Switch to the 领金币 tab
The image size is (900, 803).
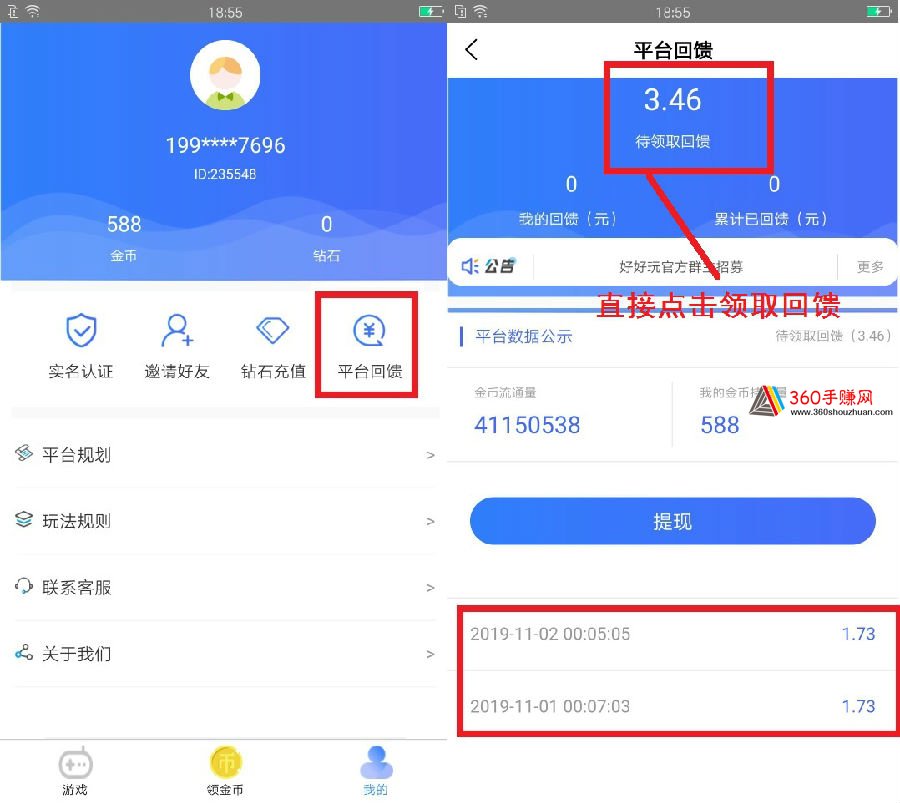coord(225,771)
